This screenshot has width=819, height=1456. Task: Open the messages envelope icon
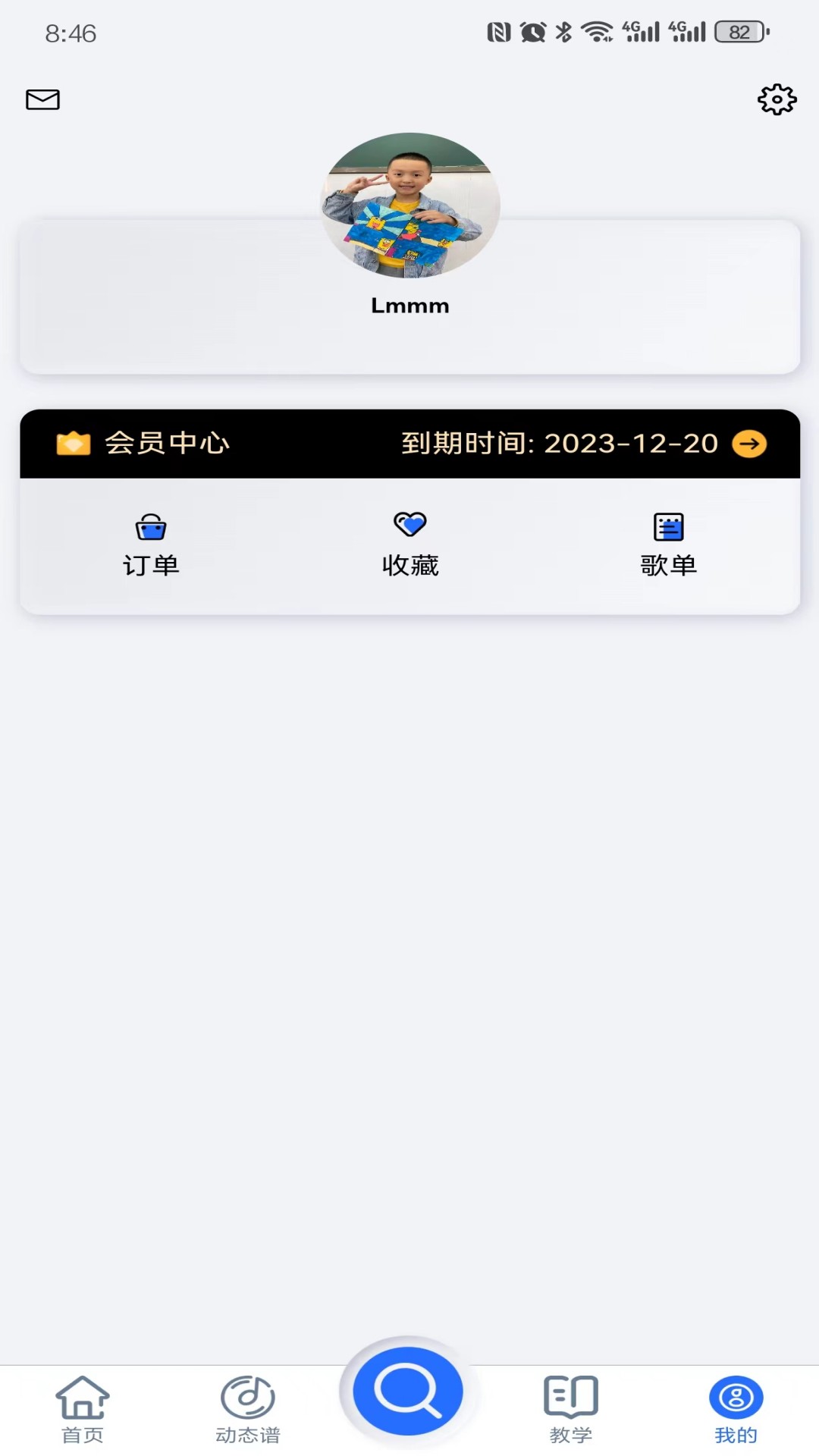point(42,99)
